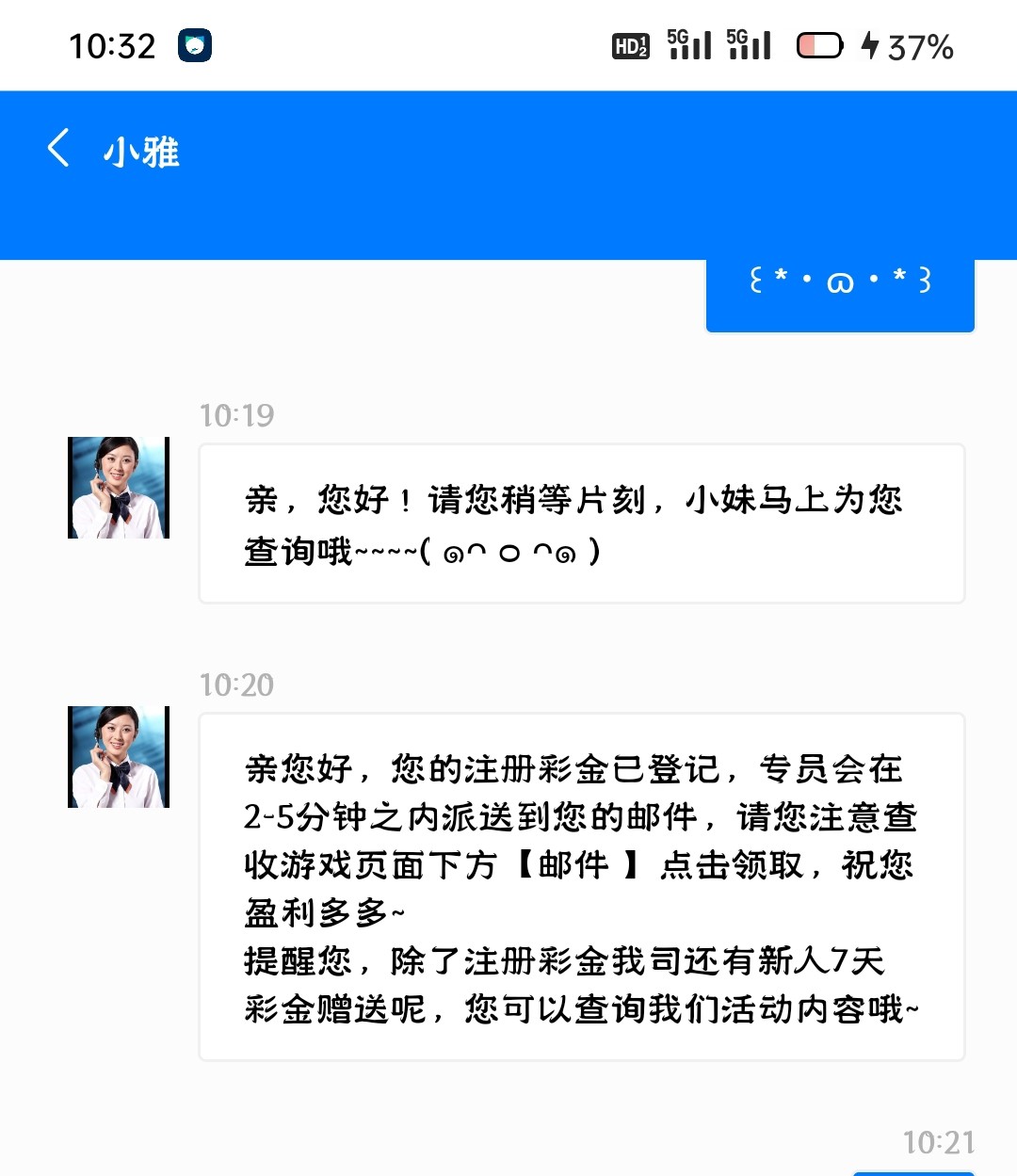Go back from the 小雅 chat

pyautogui.click(x=58, y=149)
